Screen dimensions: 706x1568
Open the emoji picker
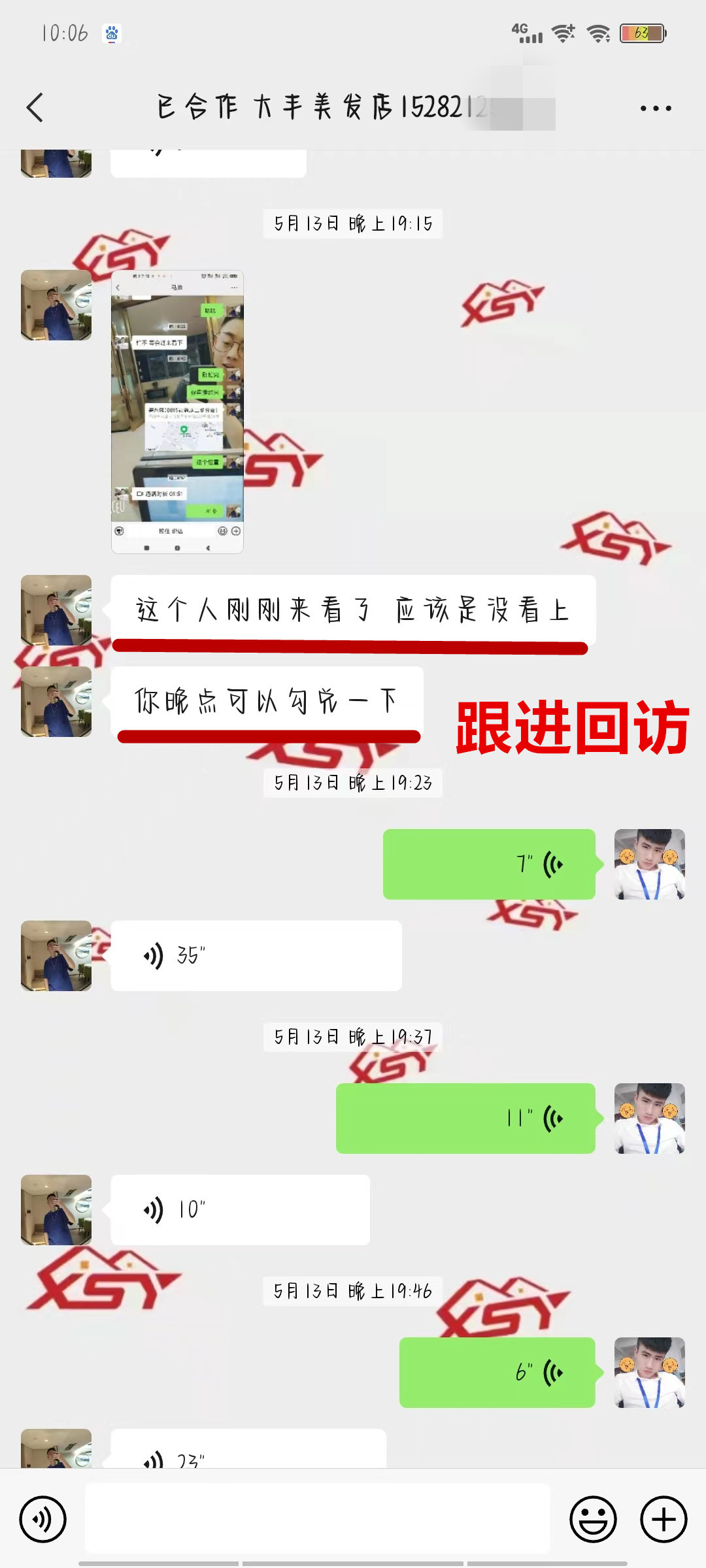[x=593, y=1519]
